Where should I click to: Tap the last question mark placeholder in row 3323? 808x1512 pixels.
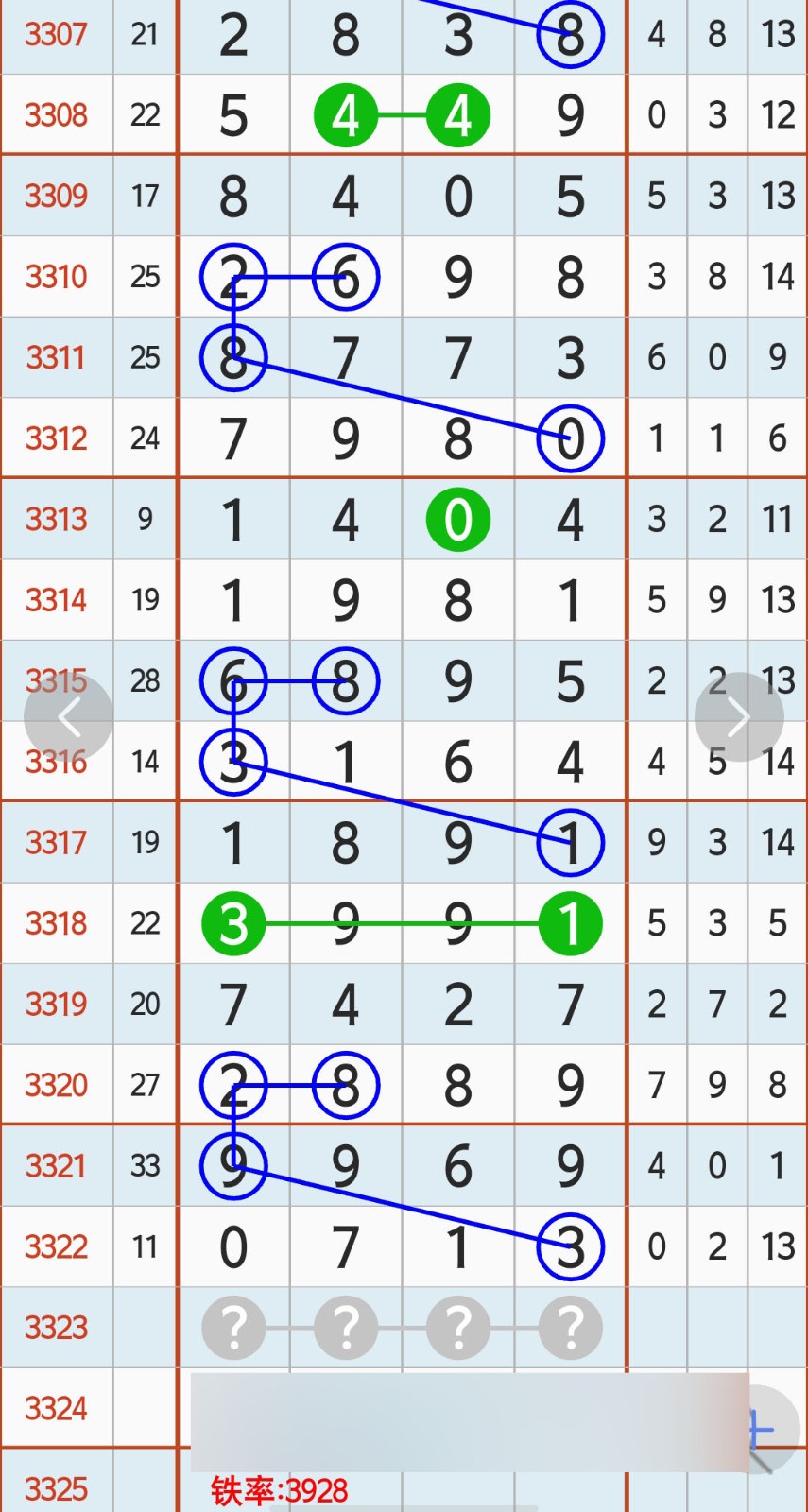coord(571,1327)
